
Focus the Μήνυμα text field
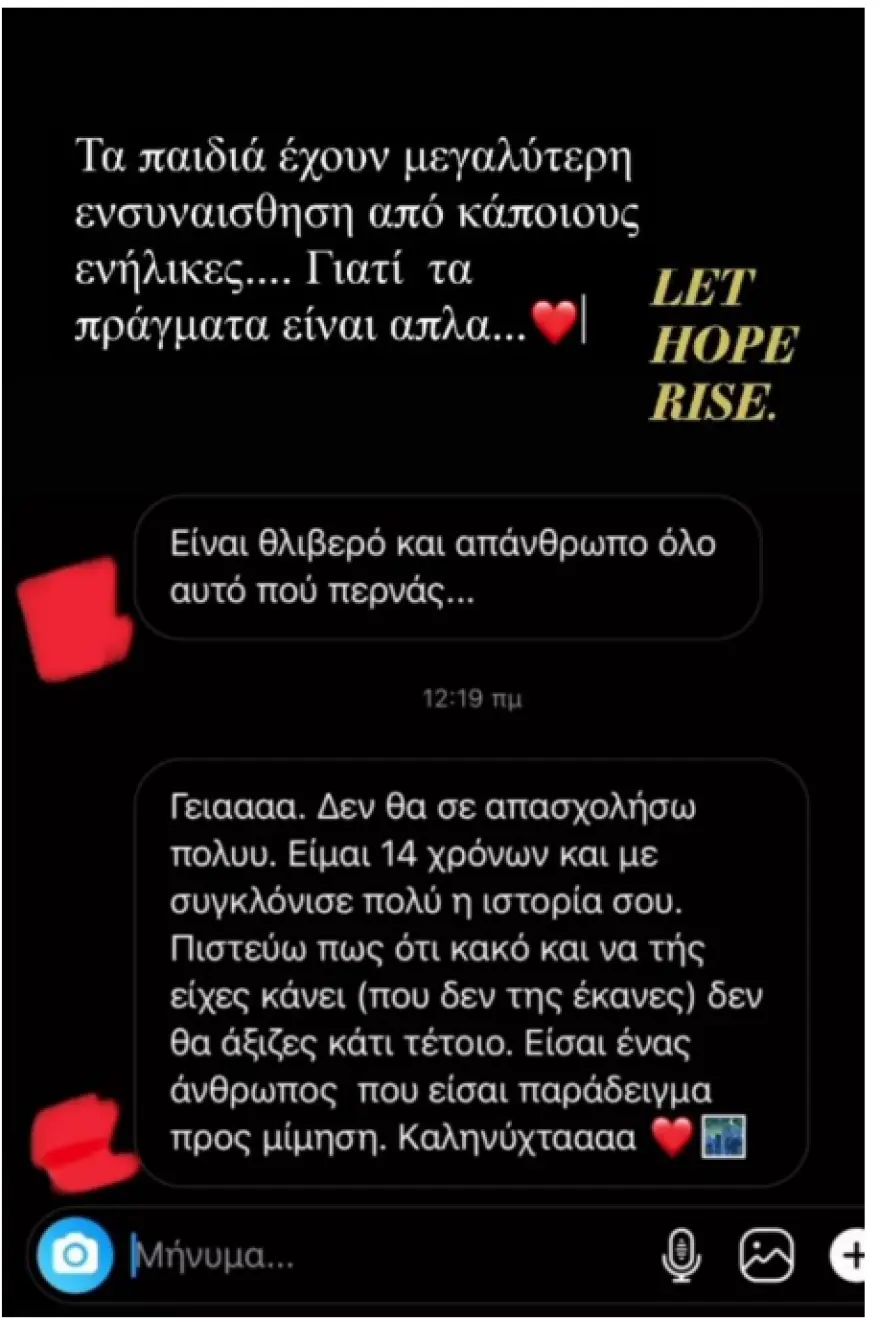[x=380, y=1255]
